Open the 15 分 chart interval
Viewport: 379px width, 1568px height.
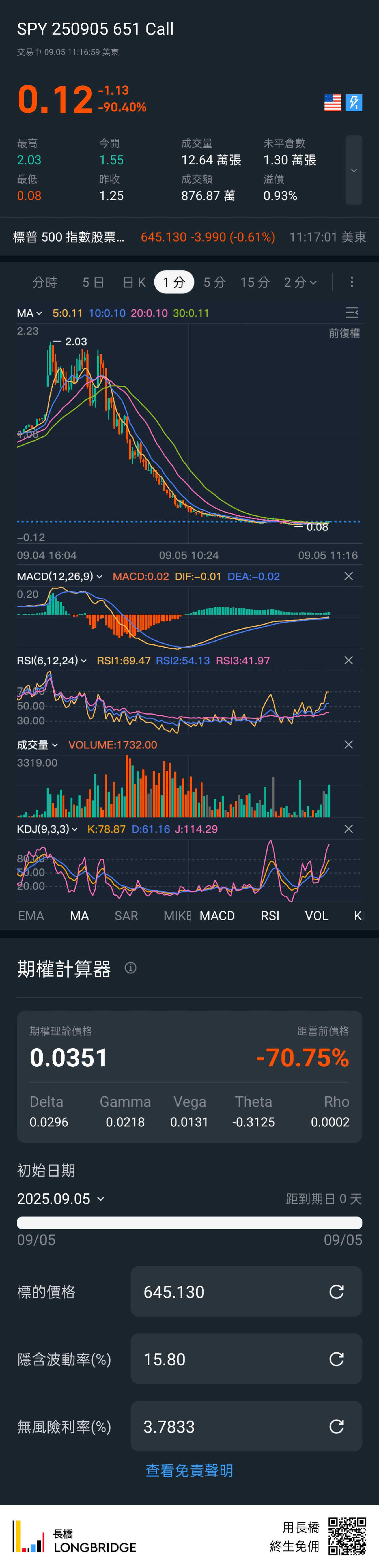point(255,282)
